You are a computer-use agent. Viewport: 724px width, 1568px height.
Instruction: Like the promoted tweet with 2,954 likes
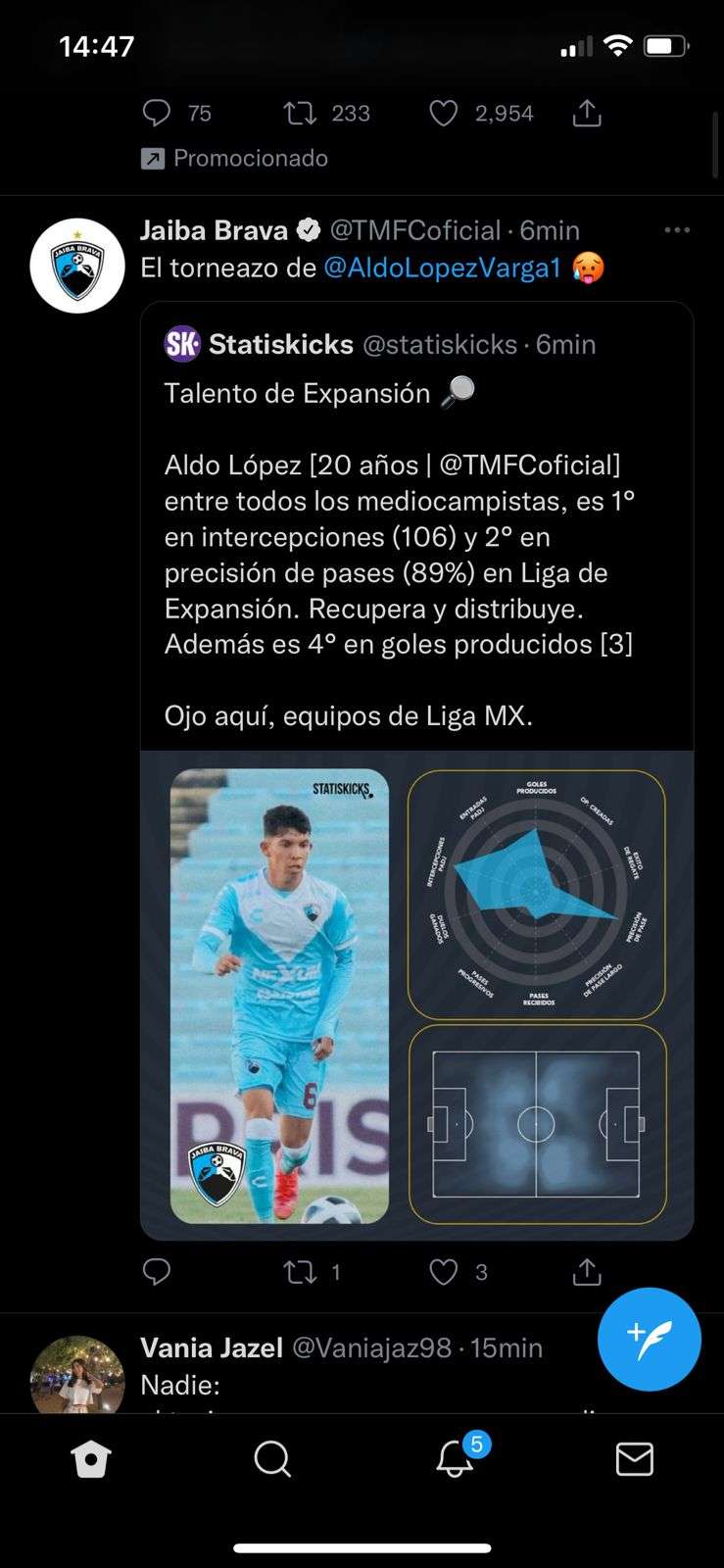click(444, 114)
